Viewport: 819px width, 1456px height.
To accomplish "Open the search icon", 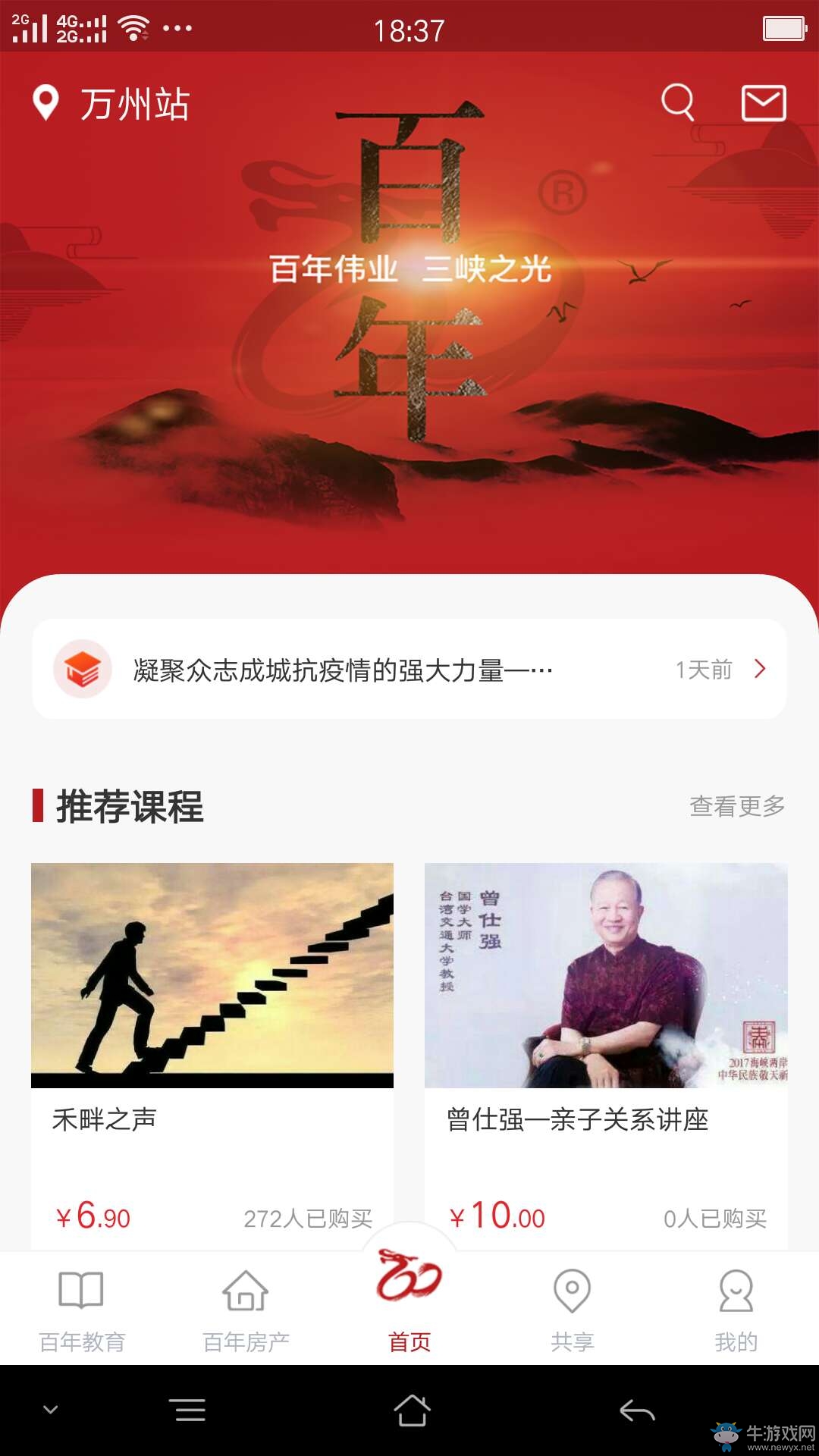I will (677, 102).
